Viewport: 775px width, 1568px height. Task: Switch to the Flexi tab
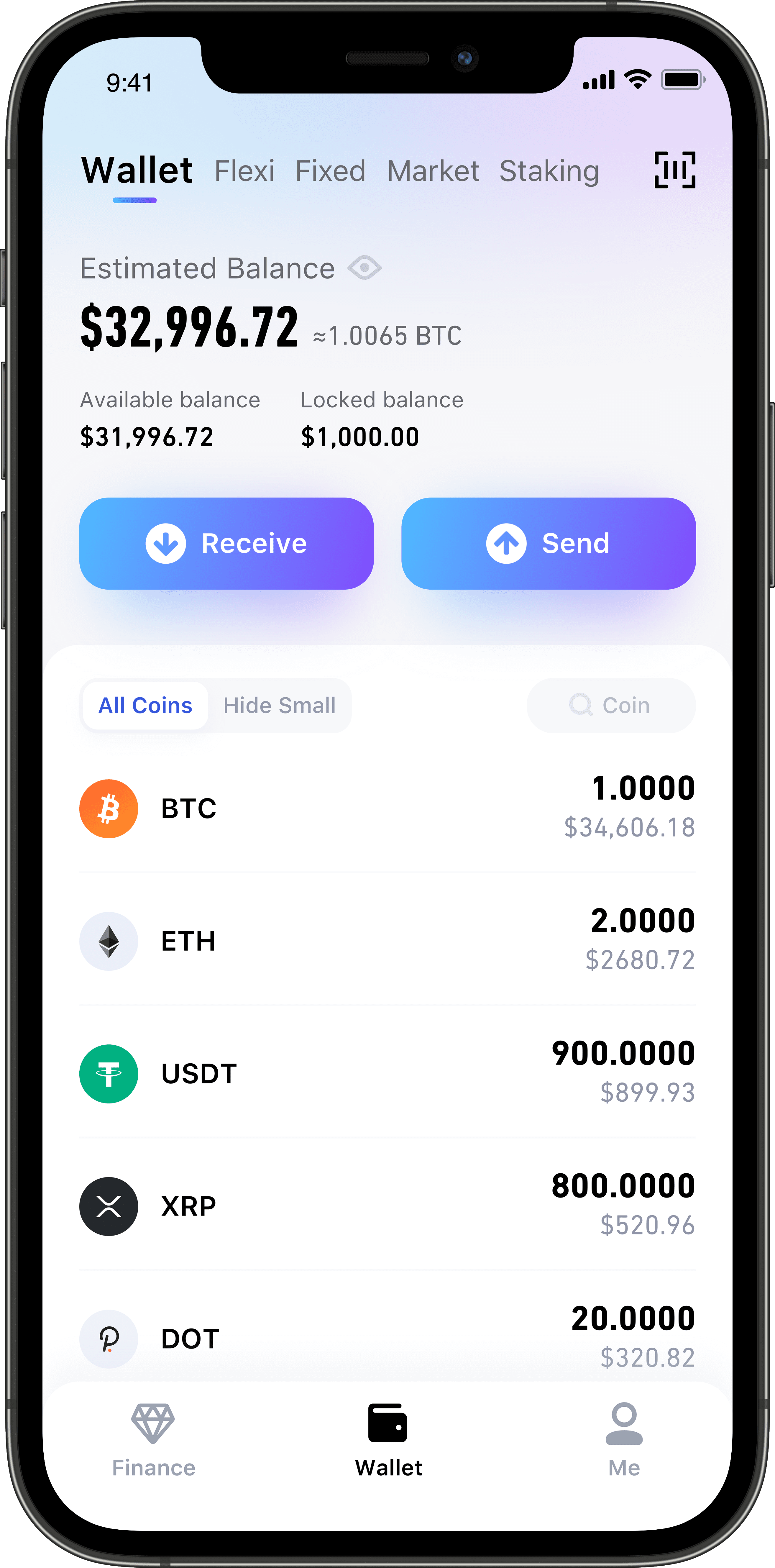click(244, 171)
